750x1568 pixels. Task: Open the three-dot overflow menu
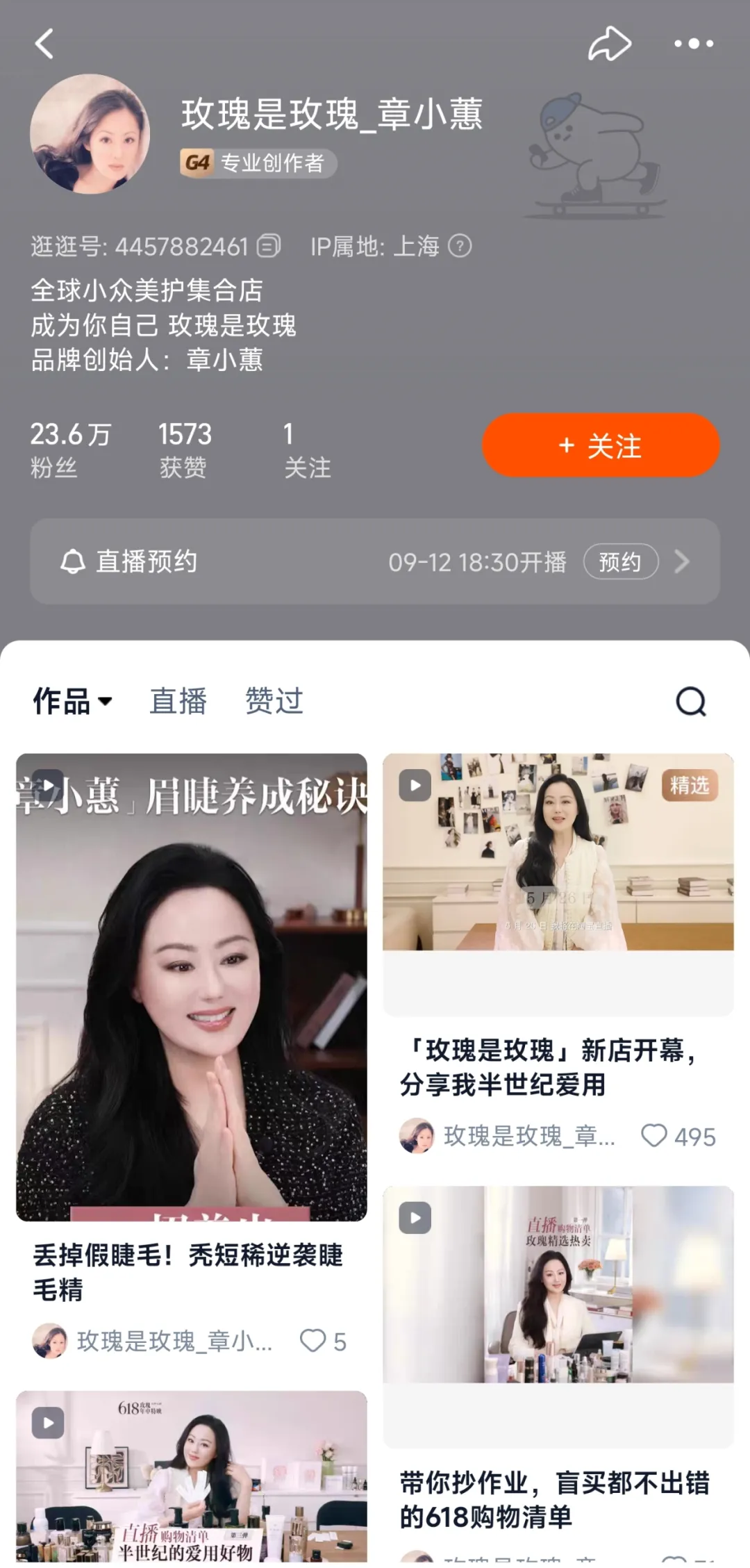tap(694, 44)
